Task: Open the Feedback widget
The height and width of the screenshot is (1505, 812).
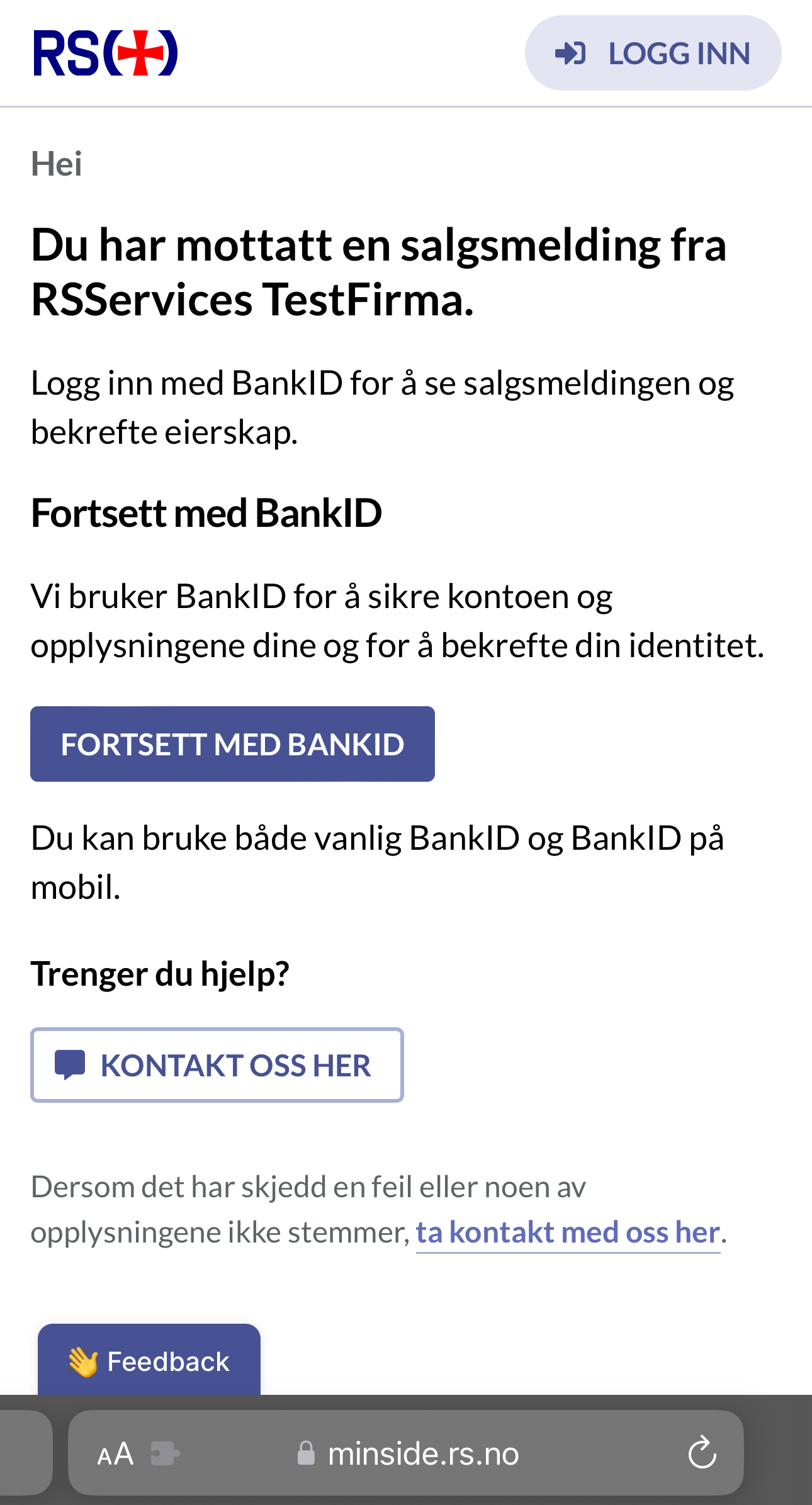Action: pyautogui.click(x=149, y=1361)
